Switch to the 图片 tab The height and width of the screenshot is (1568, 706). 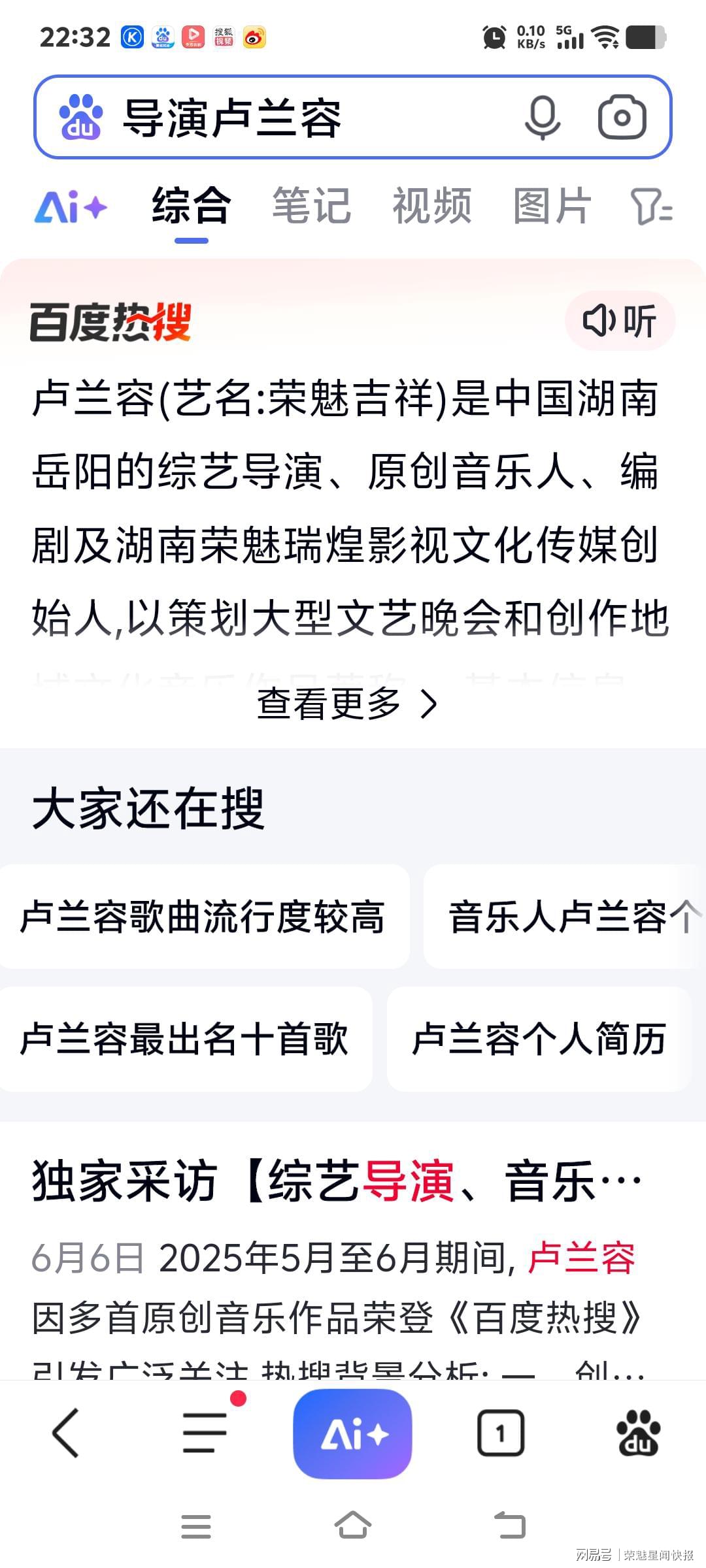coord(552,206)
